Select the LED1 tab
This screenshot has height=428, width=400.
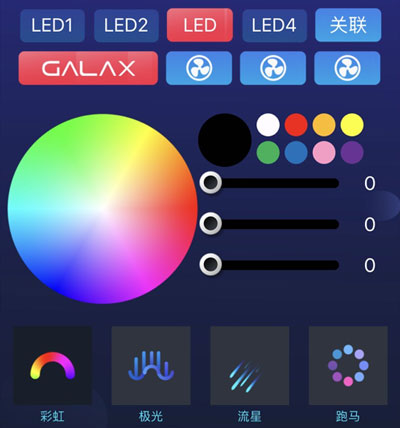click(52, 26)
